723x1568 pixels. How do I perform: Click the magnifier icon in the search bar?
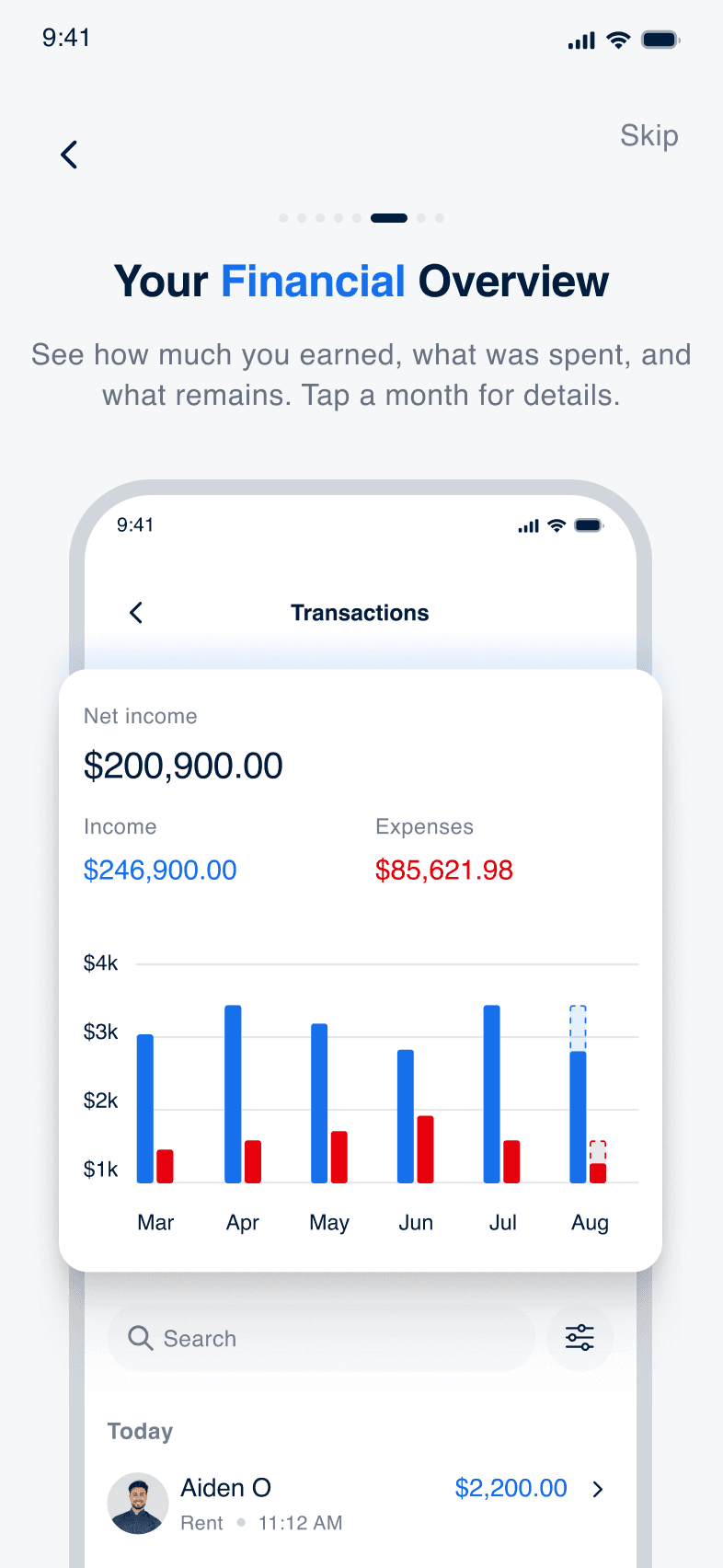coord(139,1338)
